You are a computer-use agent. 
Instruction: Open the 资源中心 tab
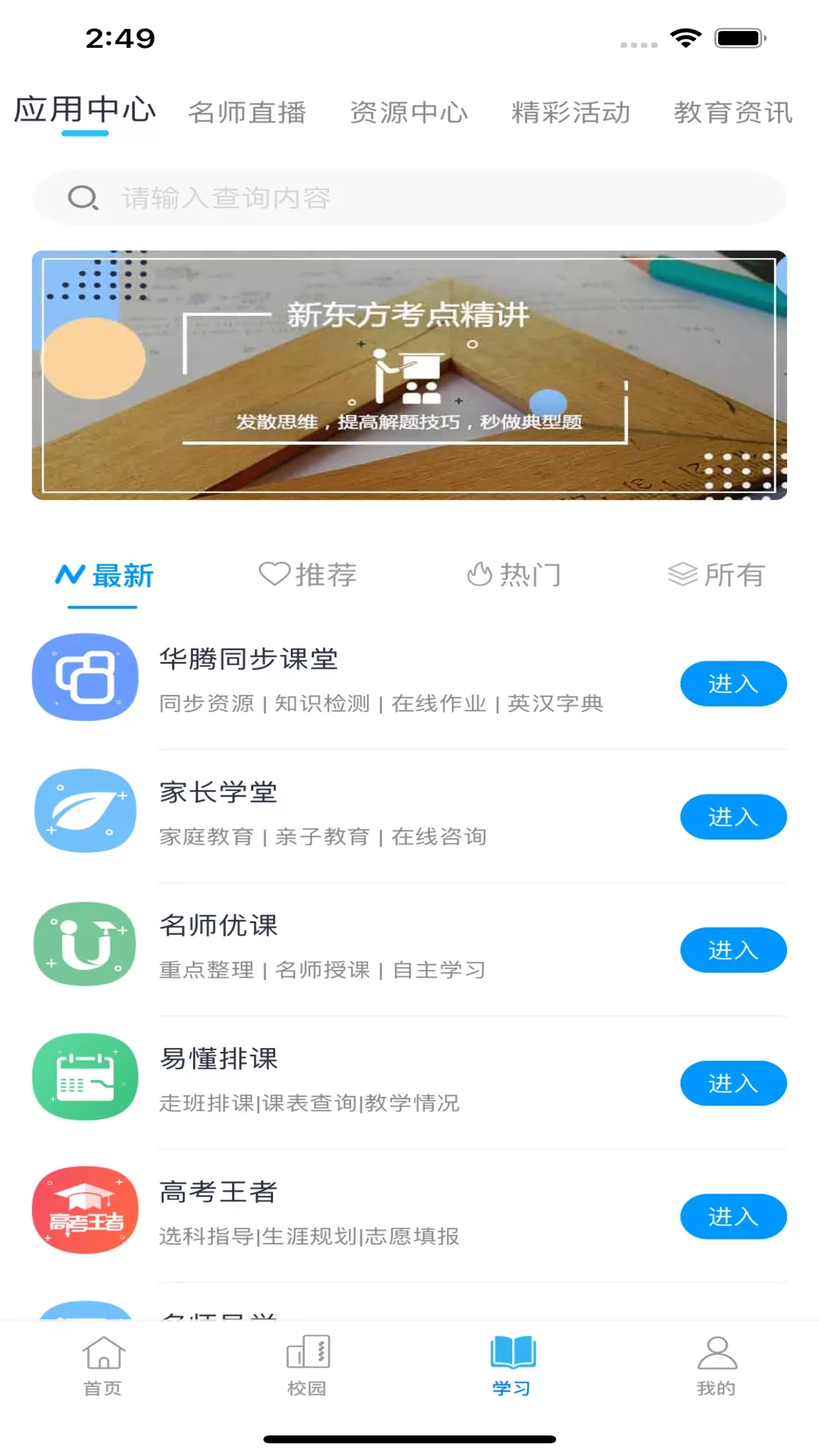(x=409, y=112)
